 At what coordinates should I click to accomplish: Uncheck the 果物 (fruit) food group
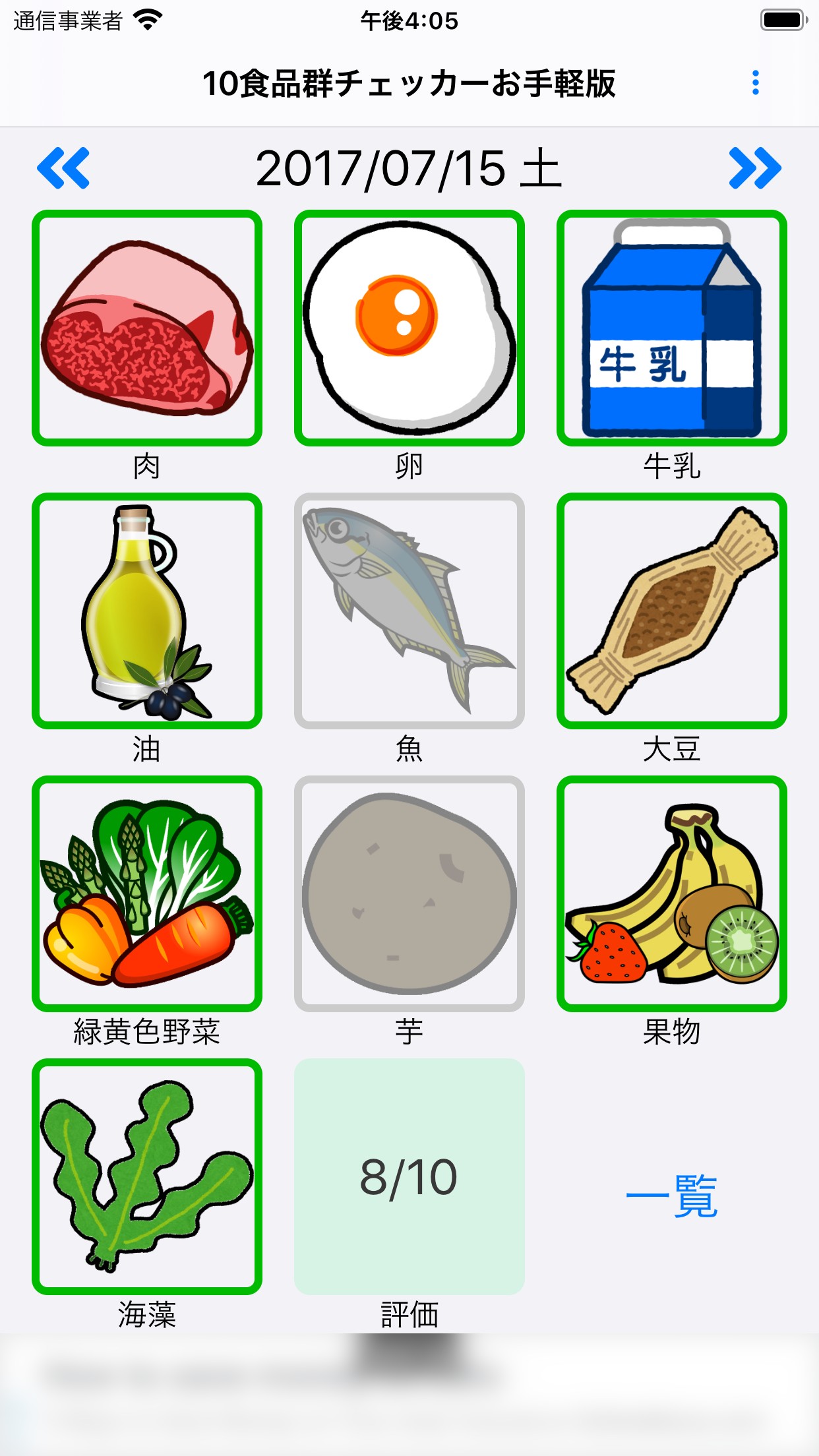672,894
